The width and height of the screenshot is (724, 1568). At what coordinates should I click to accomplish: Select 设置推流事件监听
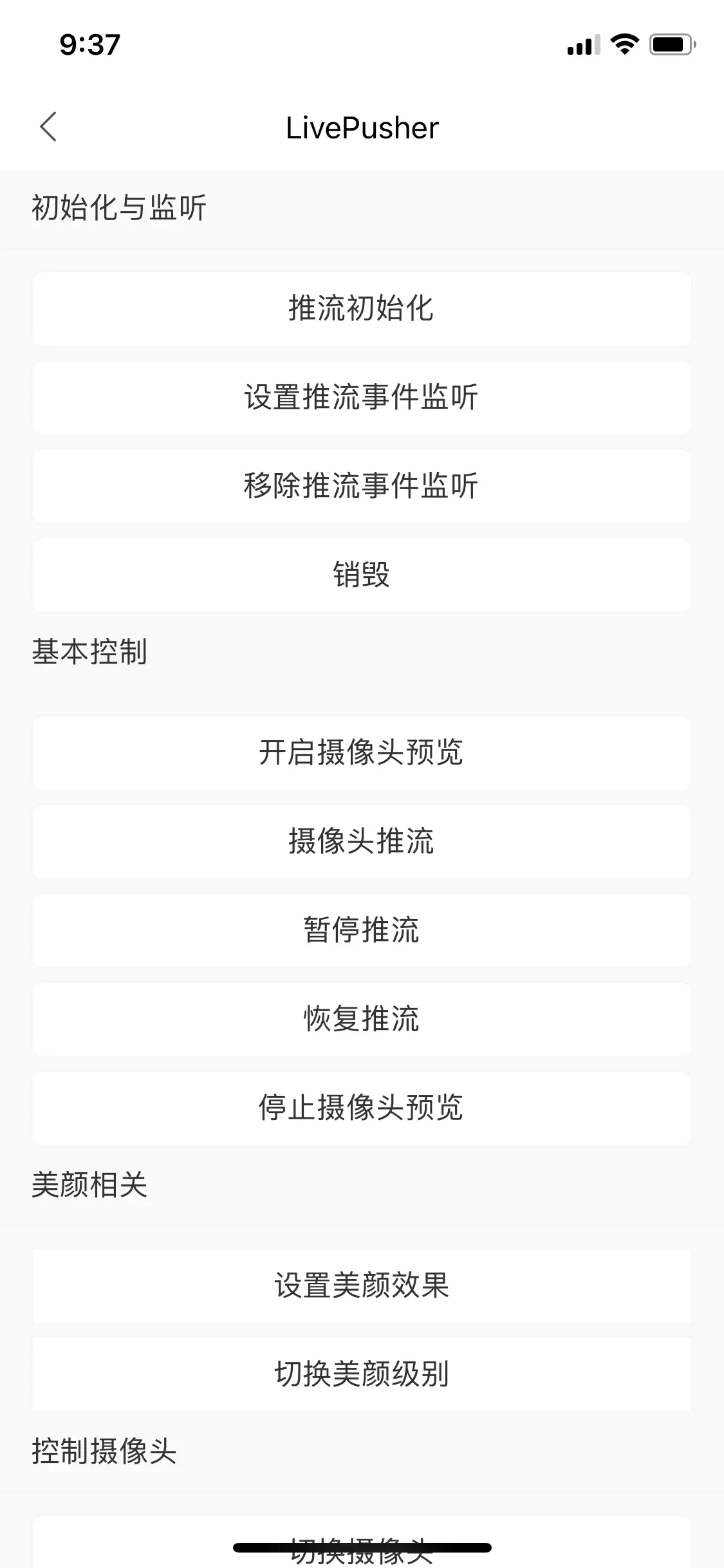point(362,397)
